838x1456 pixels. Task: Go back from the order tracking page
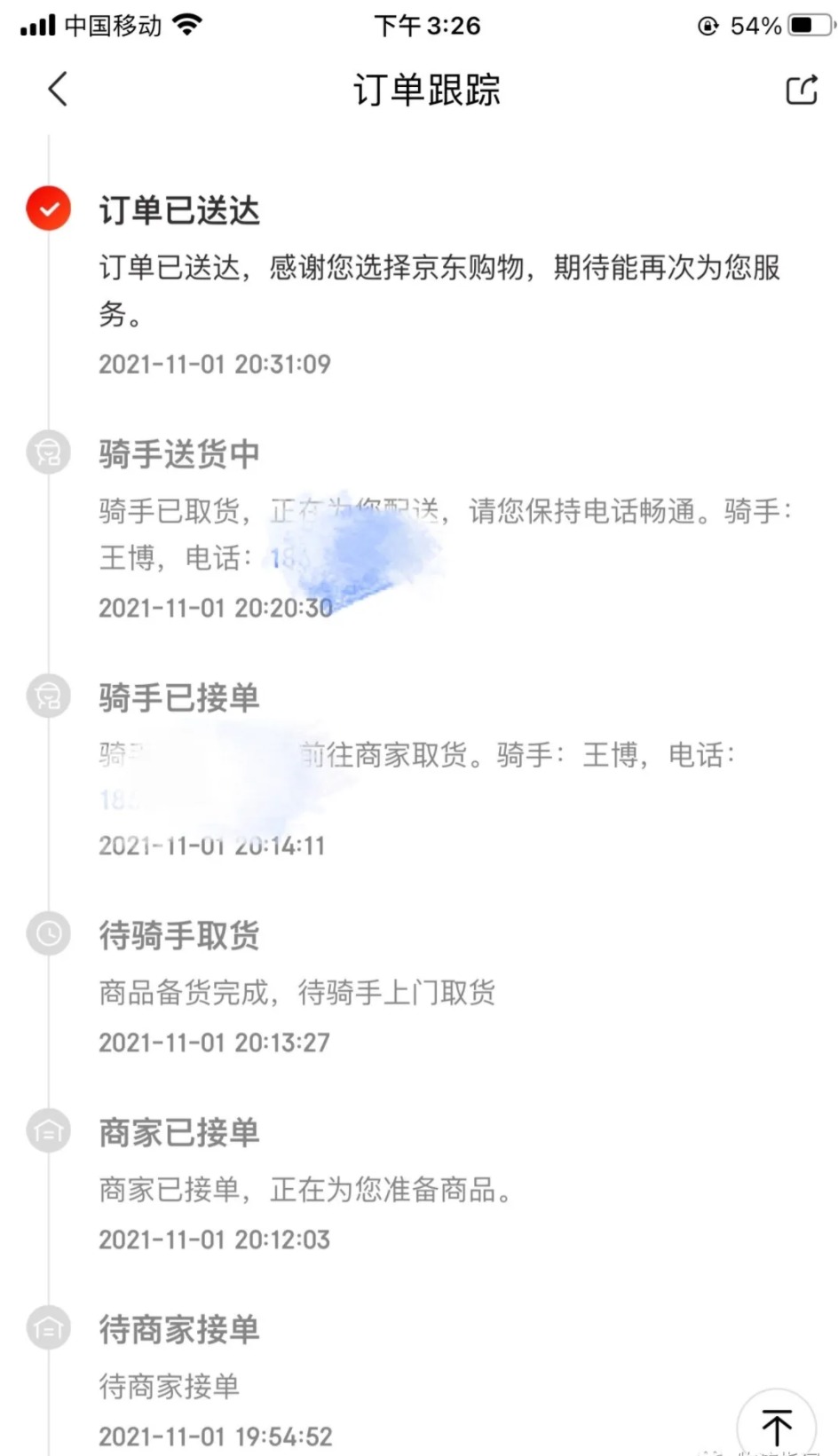(58, 90)
